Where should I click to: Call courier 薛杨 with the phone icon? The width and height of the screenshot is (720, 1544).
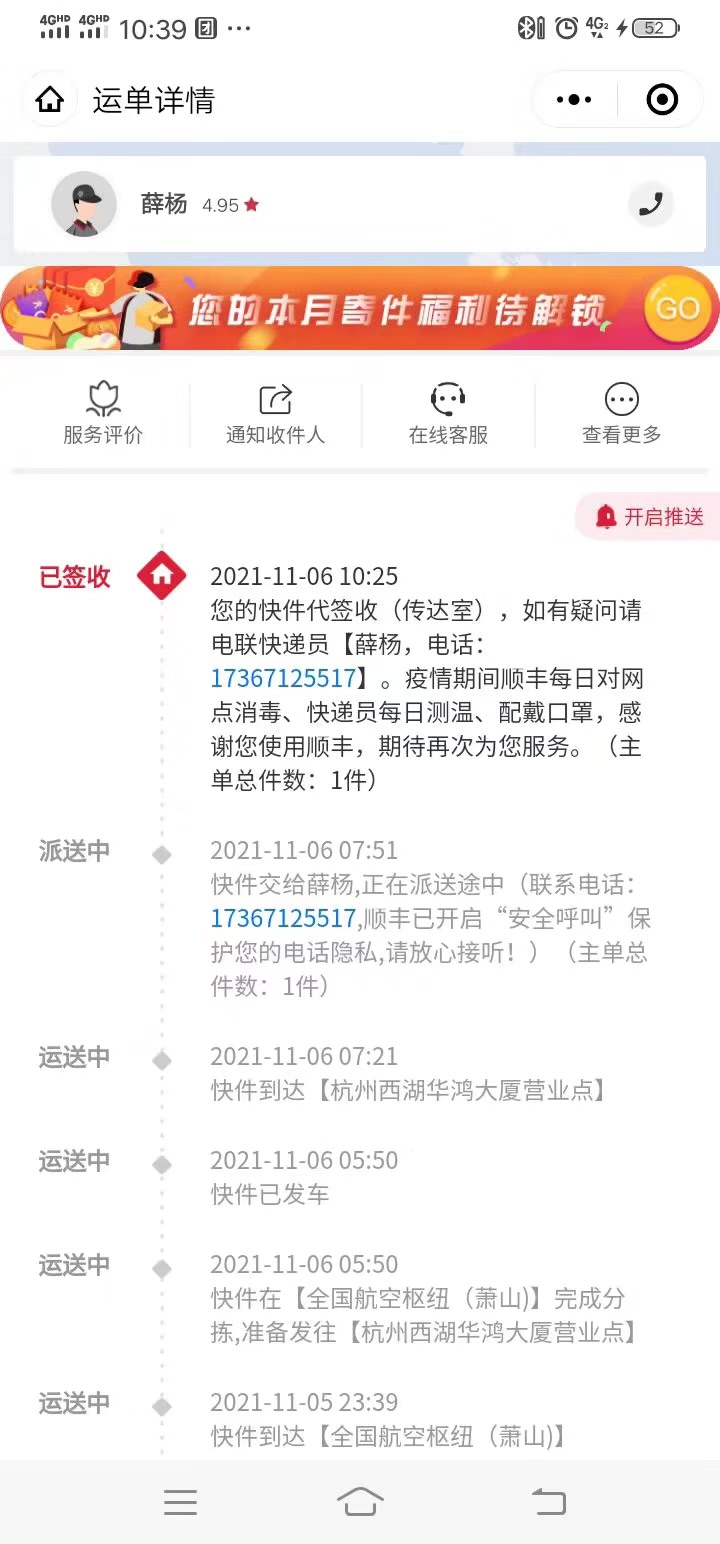(x=651, y=204)
